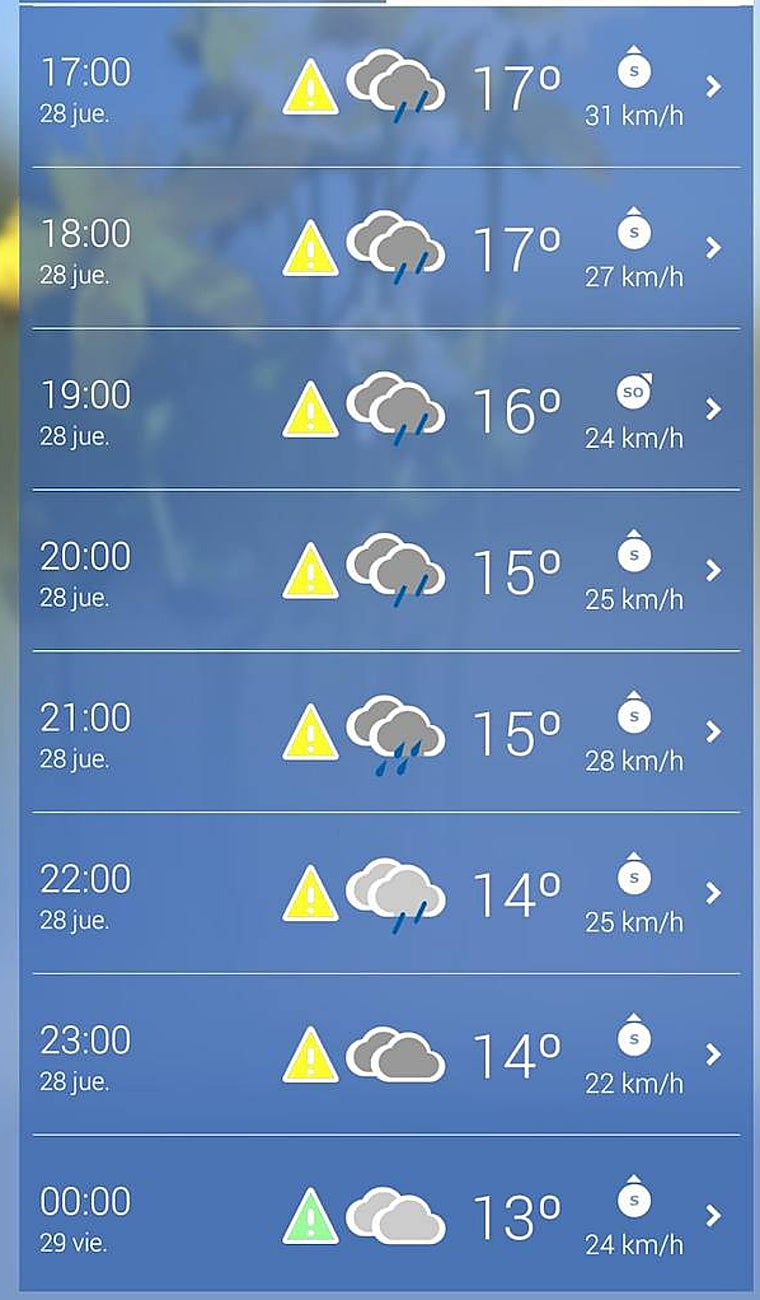Select the 20:00 hourly forecast row

click(380, 572)
